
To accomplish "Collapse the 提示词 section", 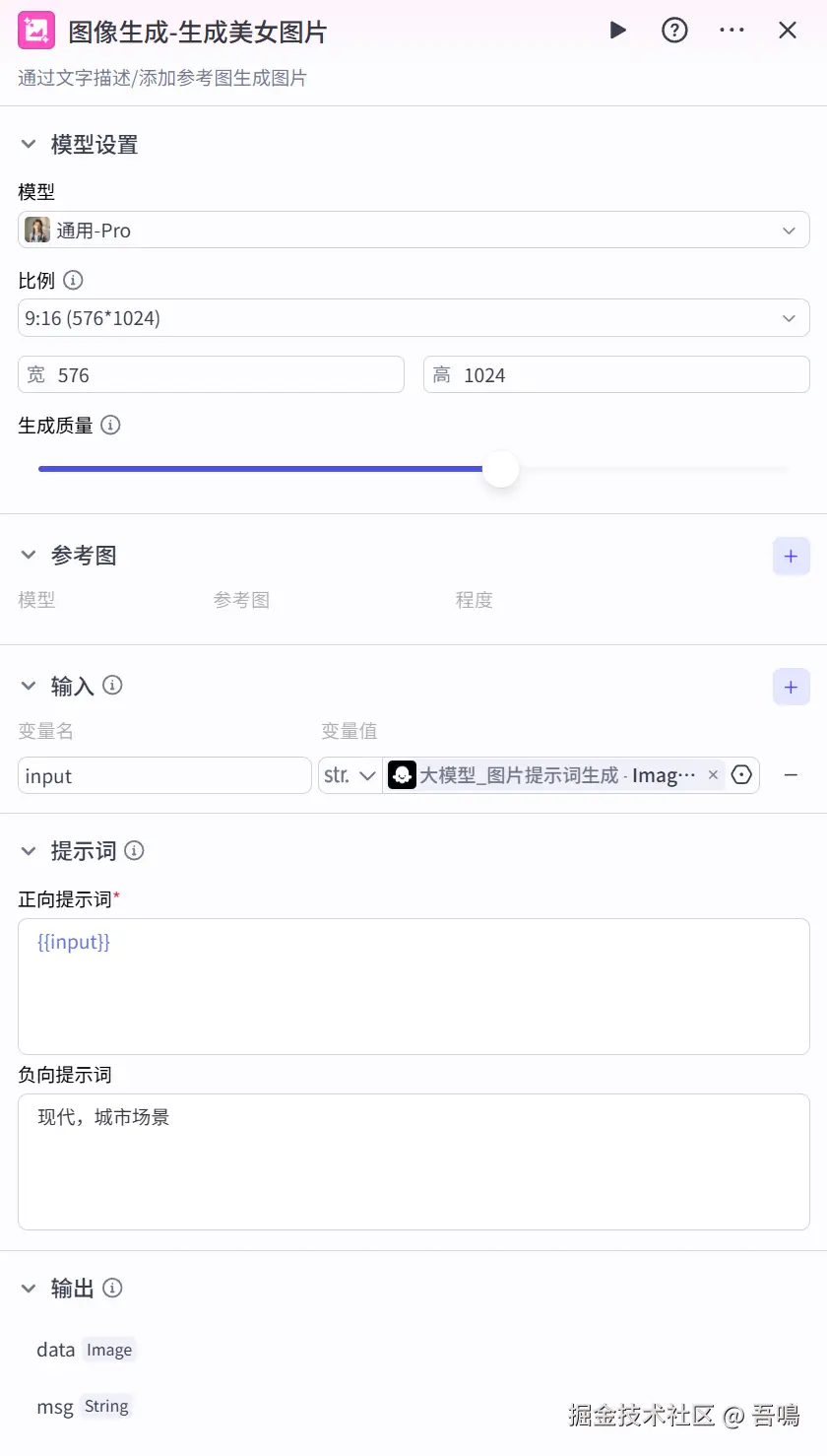I will click(29, 851).
